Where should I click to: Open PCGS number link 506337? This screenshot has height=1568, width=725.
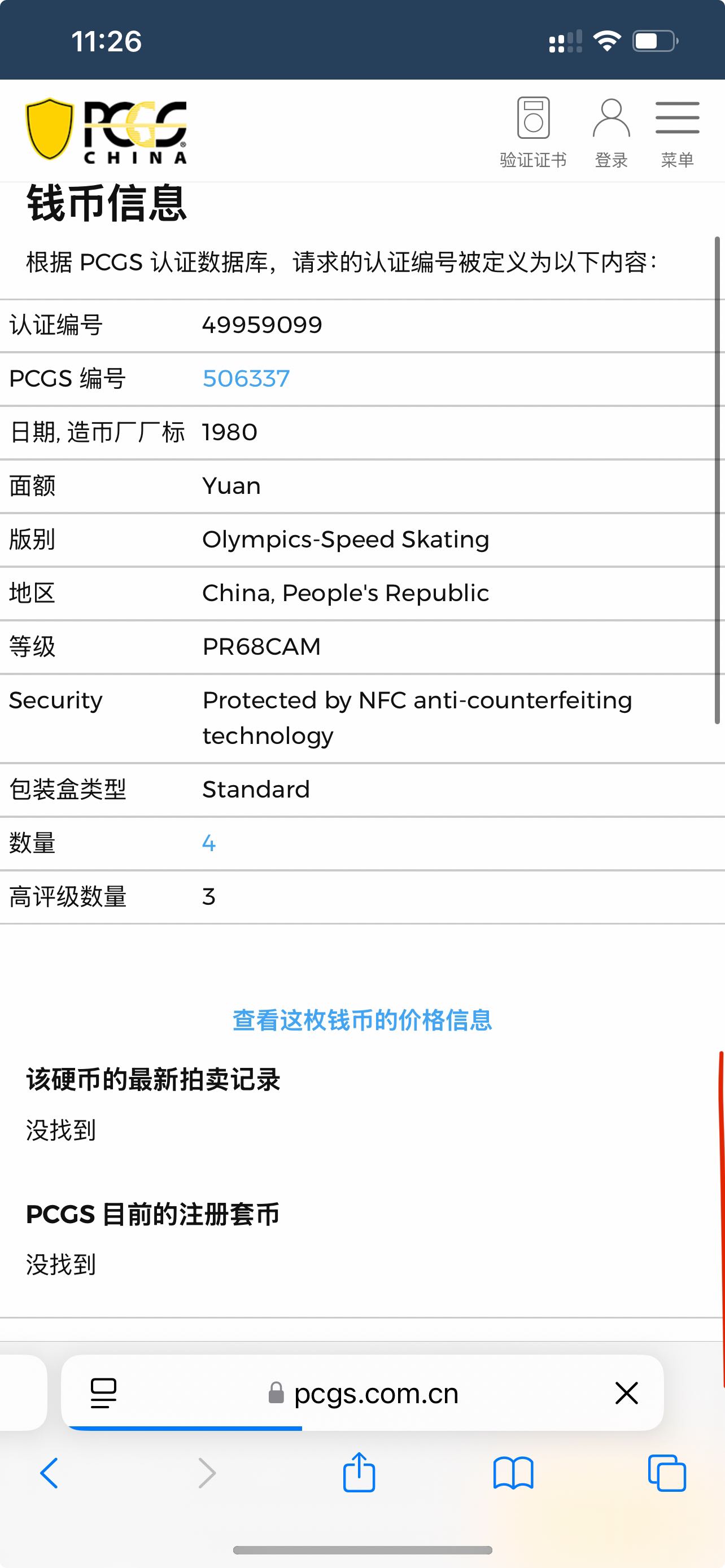[x=246, y=379]
